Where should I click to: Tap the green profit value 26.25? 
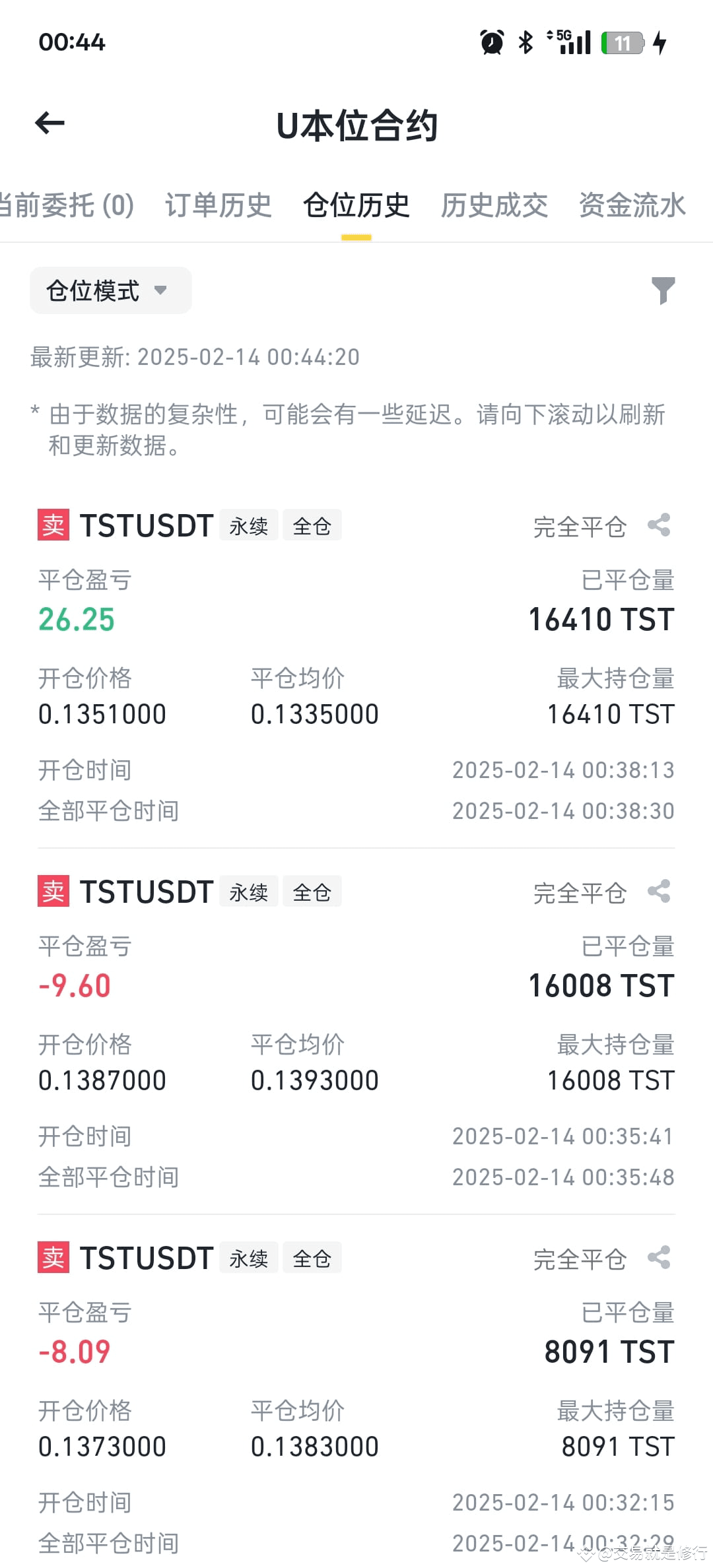tap(76, 619)
